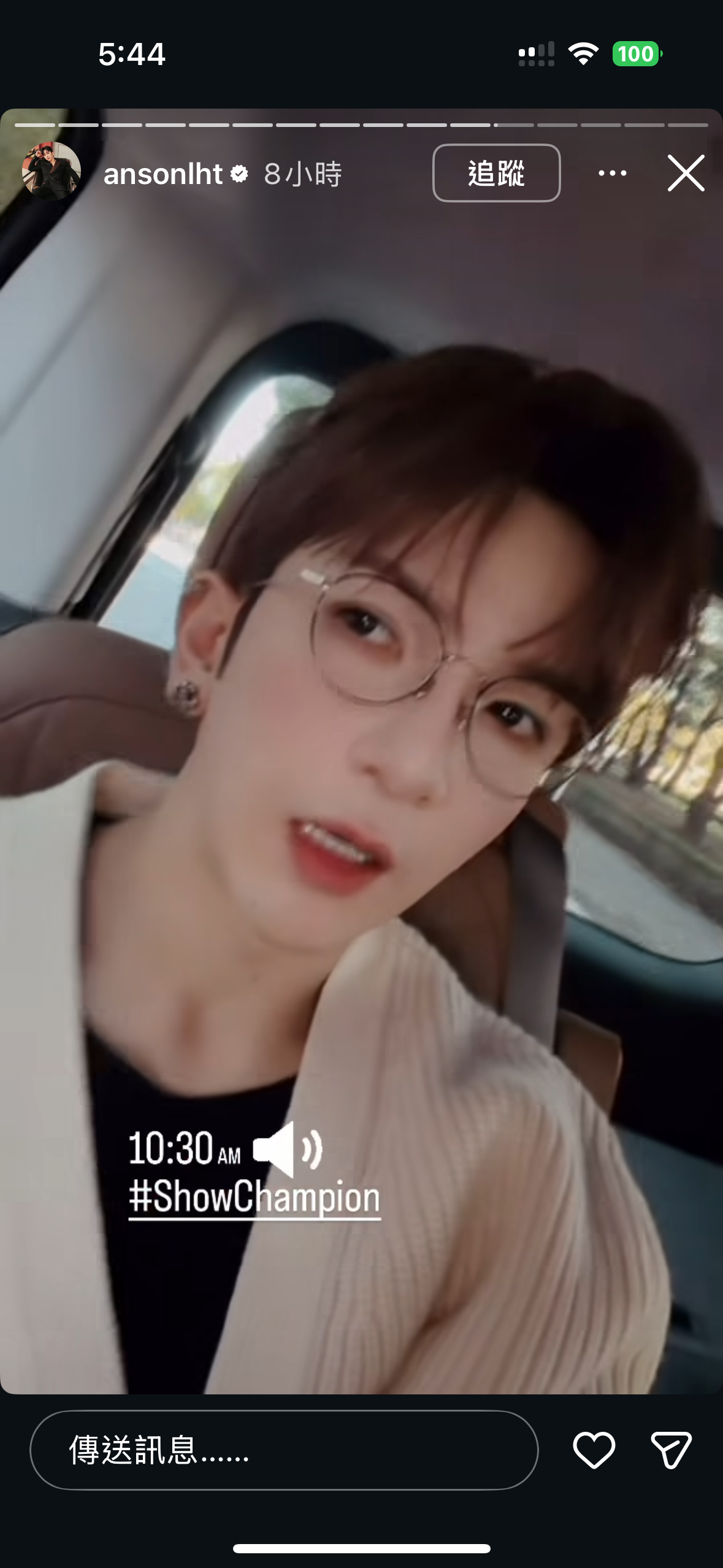Like this story with the heart
This screenshot has width=723, height=1568.
point(594,1450)
